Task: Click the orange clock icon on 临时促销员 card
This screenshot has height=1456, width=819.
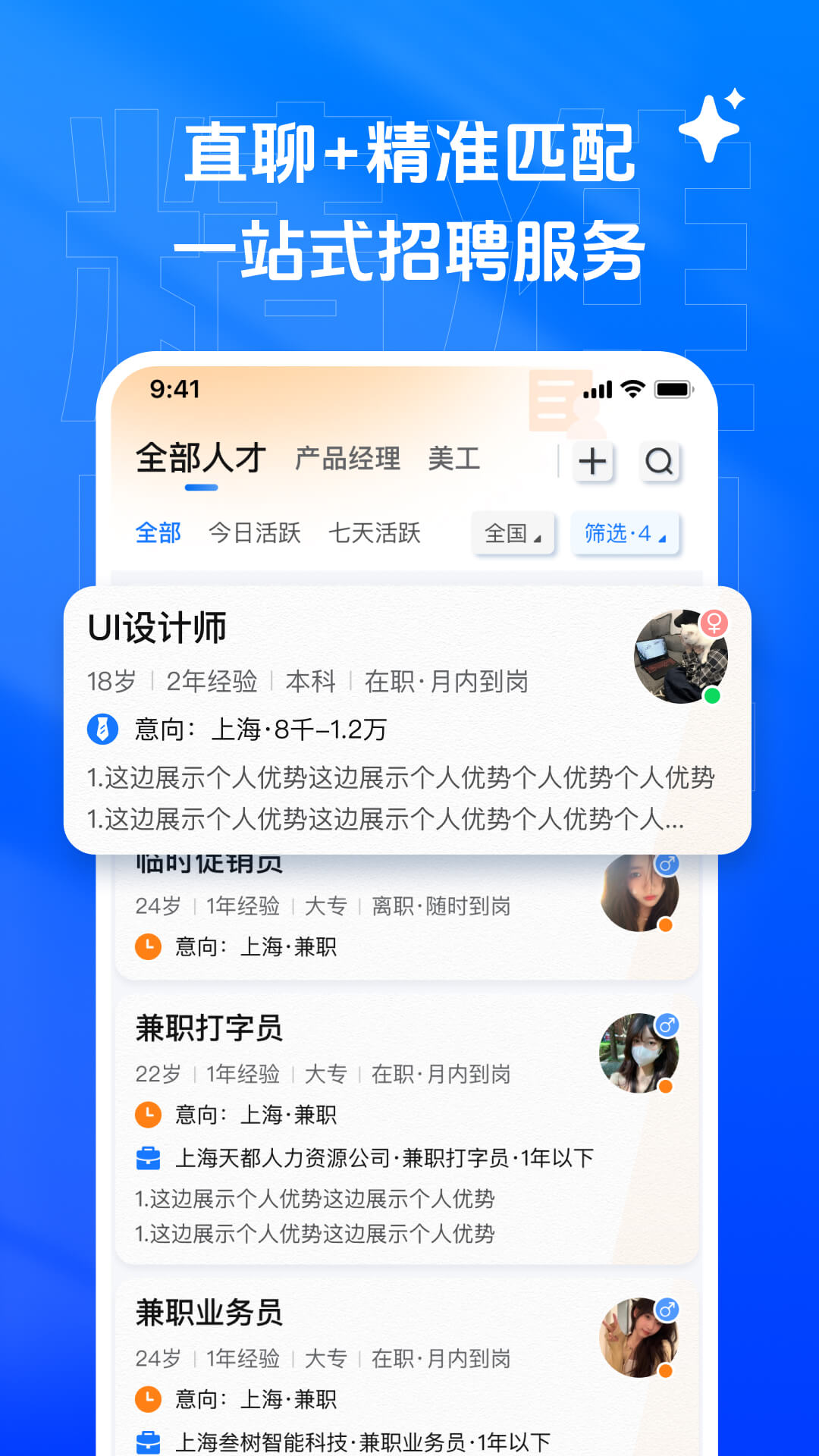Action: [149, 946]
